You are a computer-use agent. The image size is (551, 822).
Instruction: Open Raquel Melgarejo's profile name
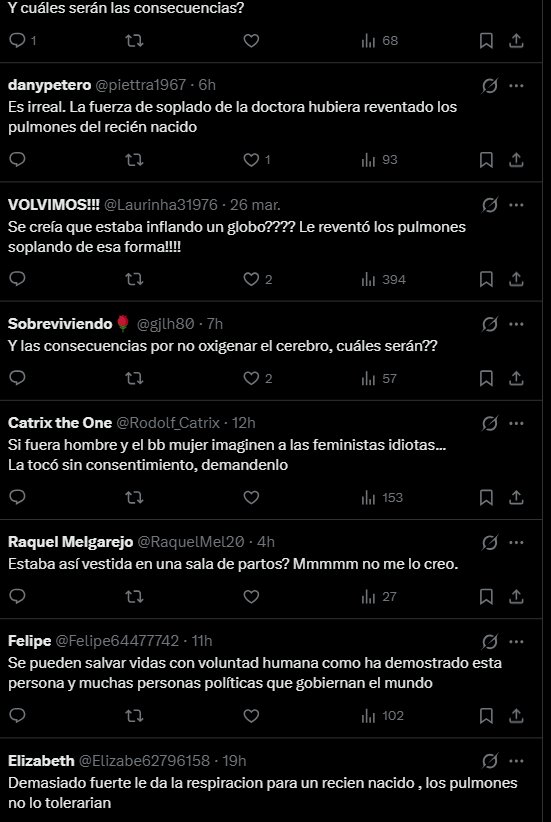[71, 542]
